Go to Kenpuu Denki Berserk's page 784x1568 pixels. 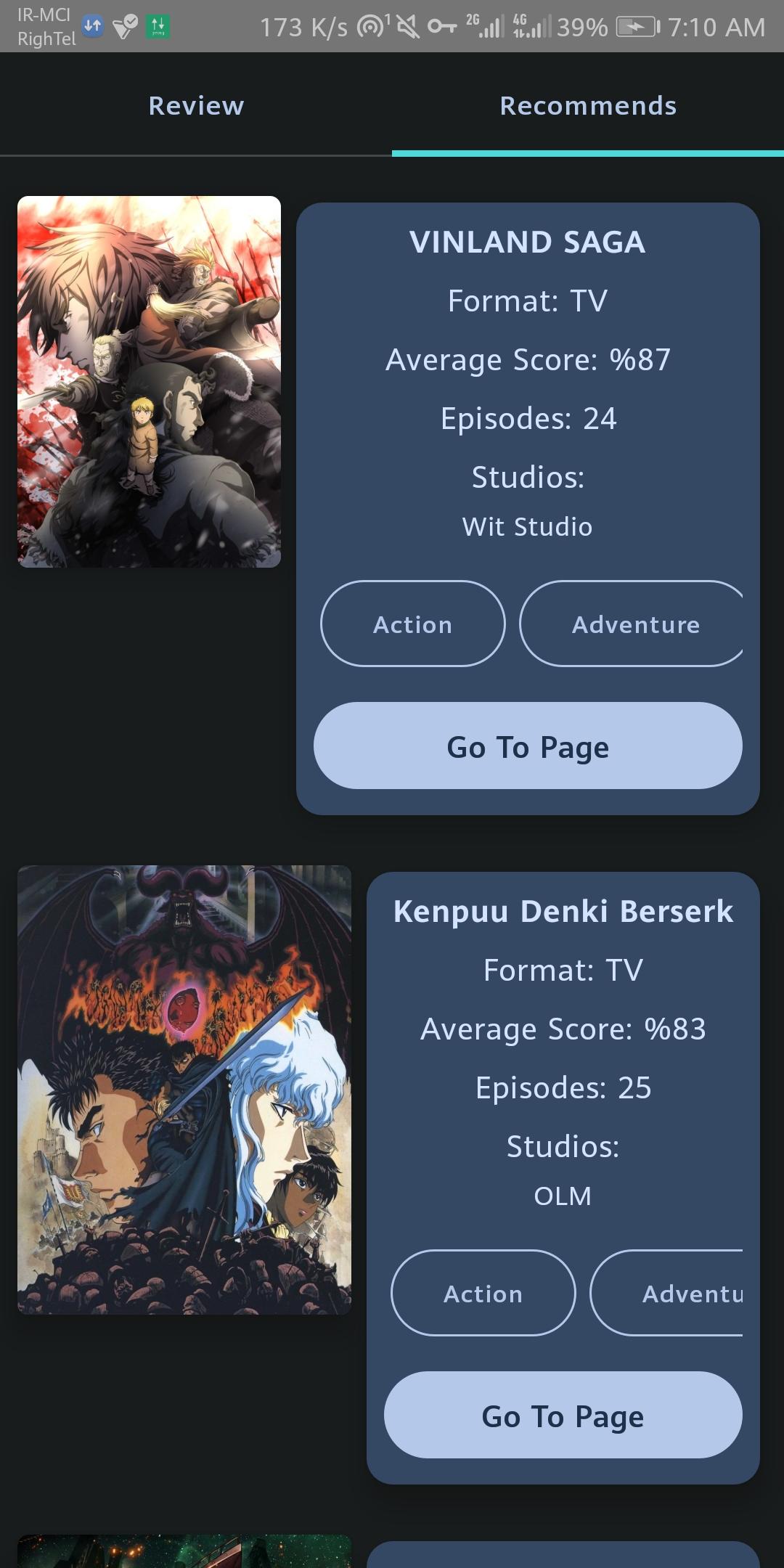click(x=563, y=1415)
